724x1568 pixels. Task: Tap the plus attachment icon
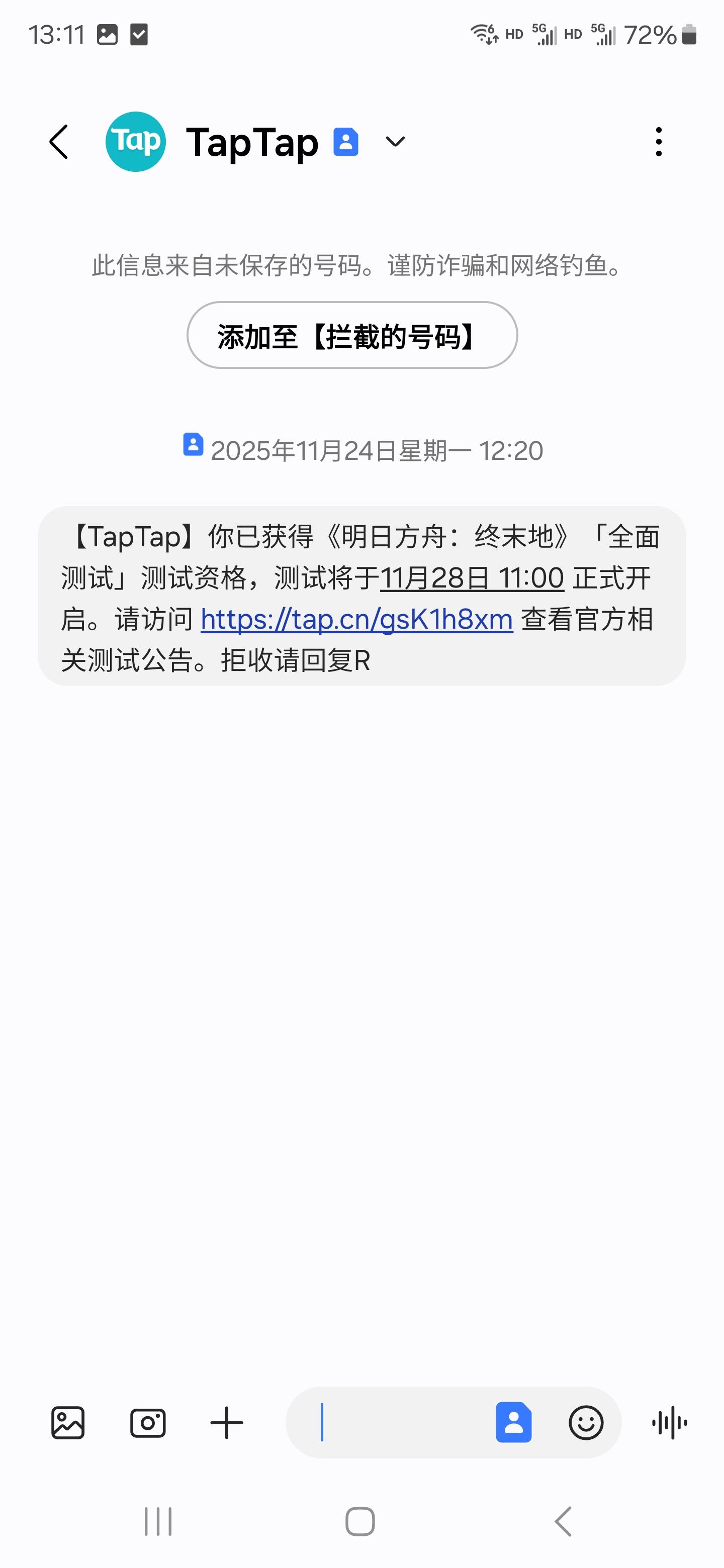click(226, 1423)
